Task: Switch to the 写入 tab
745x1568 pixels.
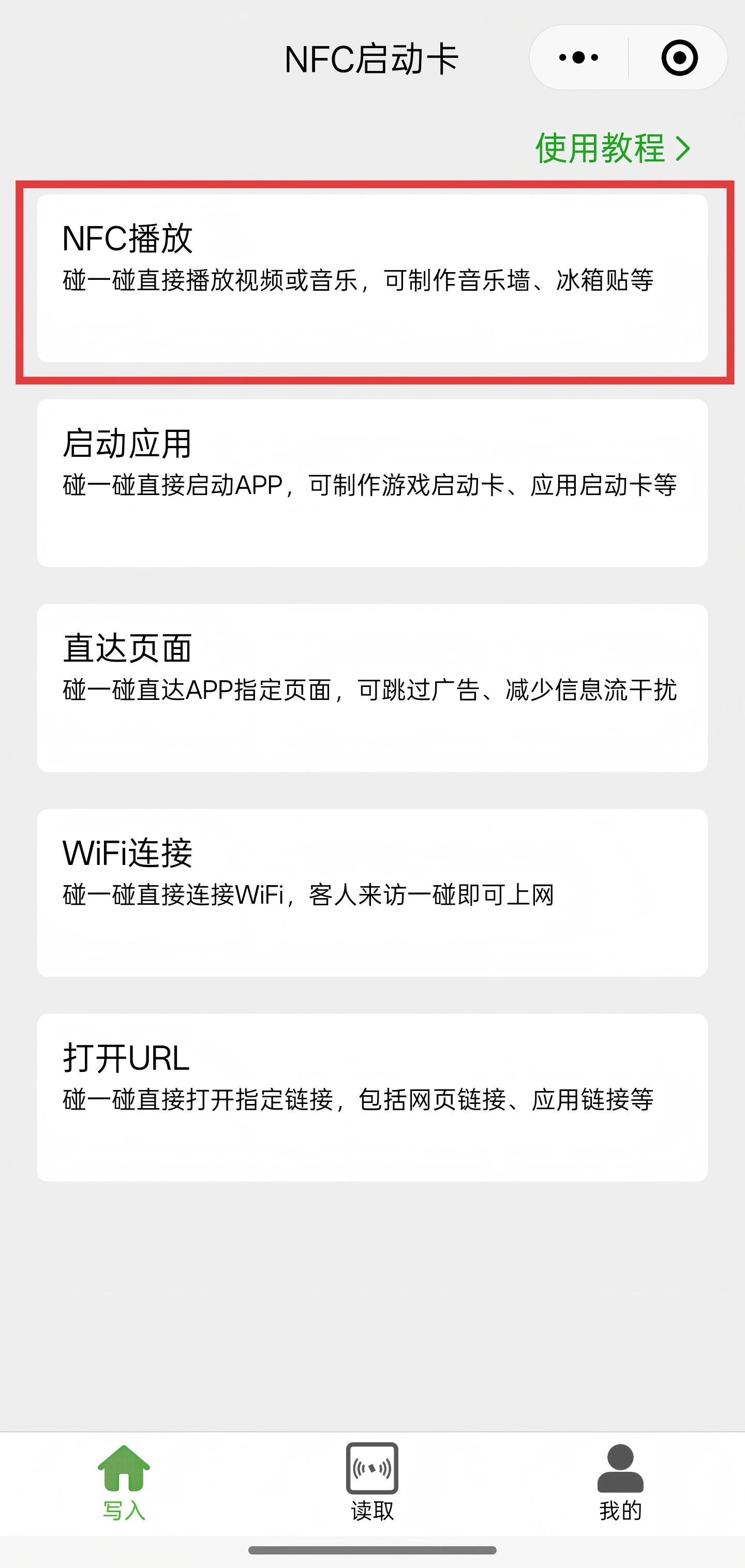Action: click(124, 1483)
